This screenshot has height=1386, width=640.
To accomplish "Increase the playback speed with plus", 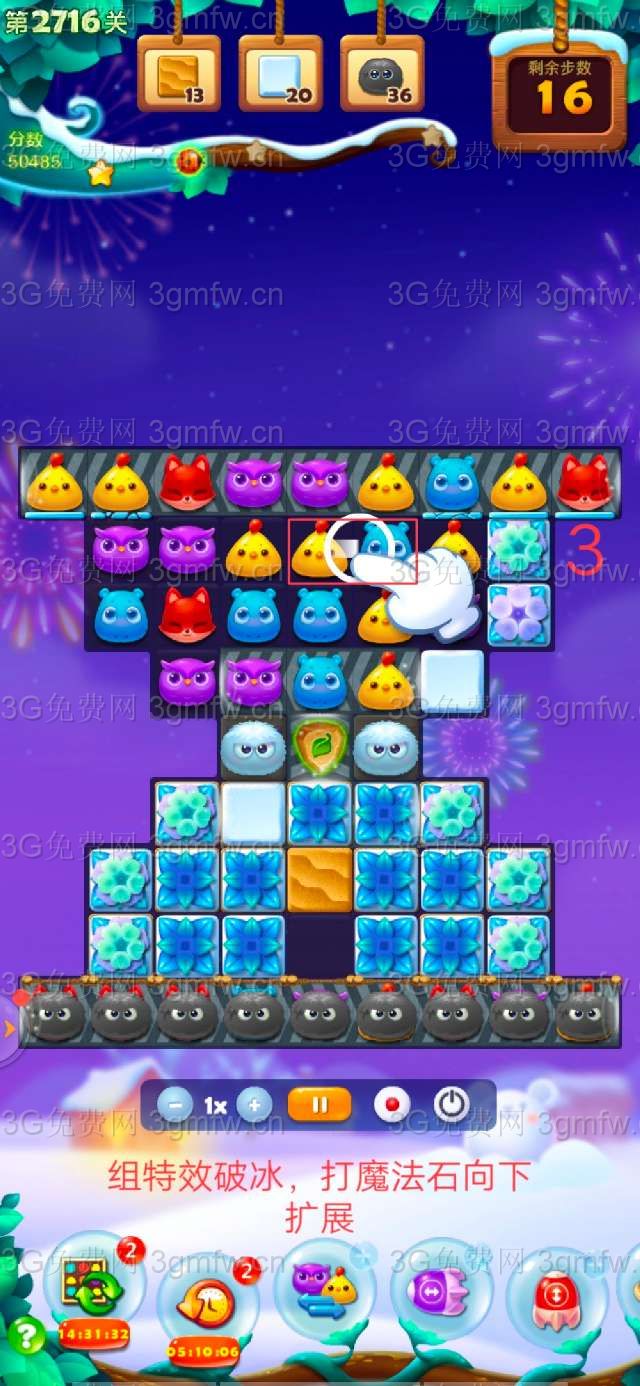I will point(254,1105).
